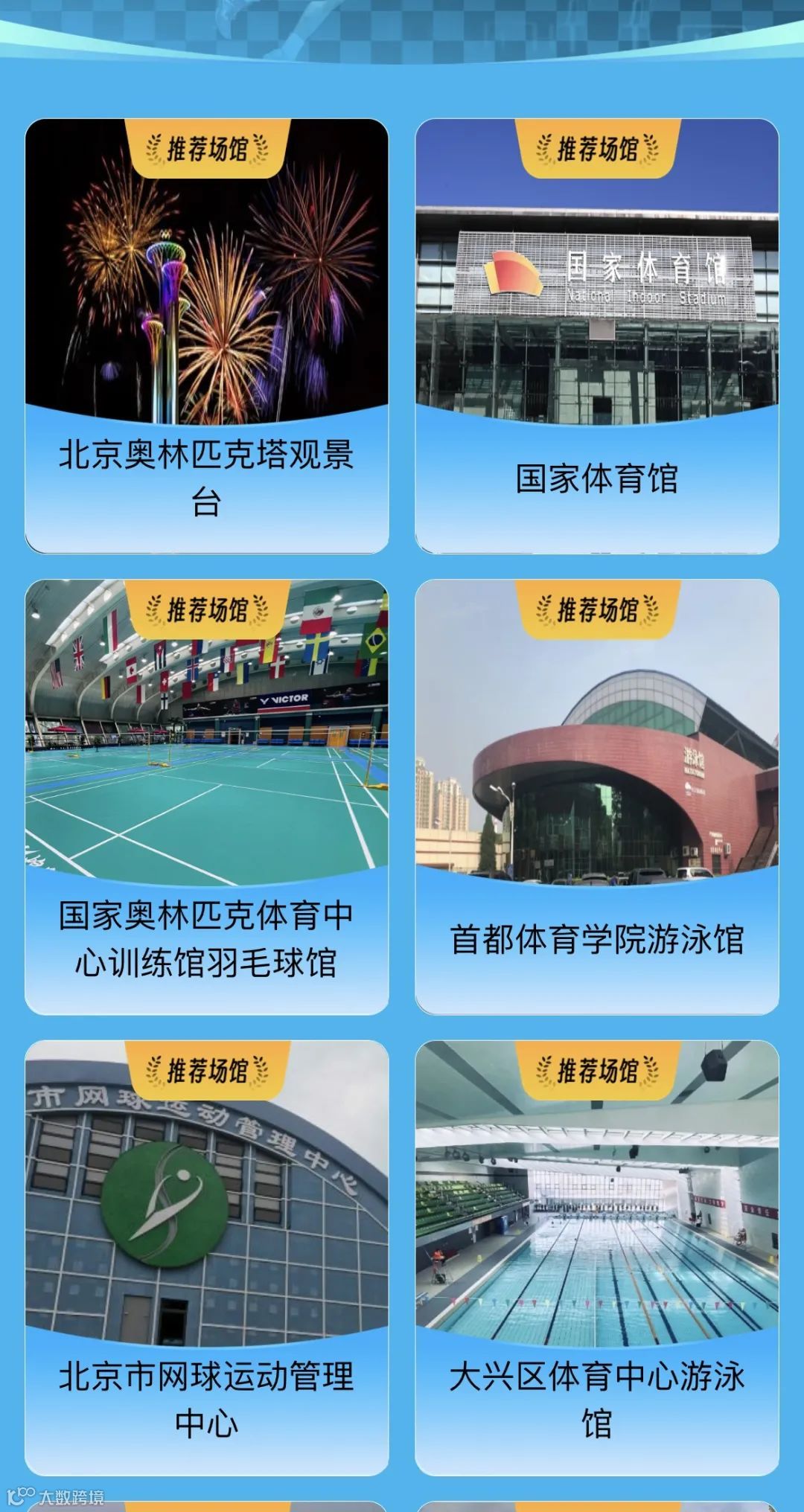View 国家奥林匹克体育中心训练馆羽毛球馆 card
The width and height of the screenshot is (804, 1512).
207,796
